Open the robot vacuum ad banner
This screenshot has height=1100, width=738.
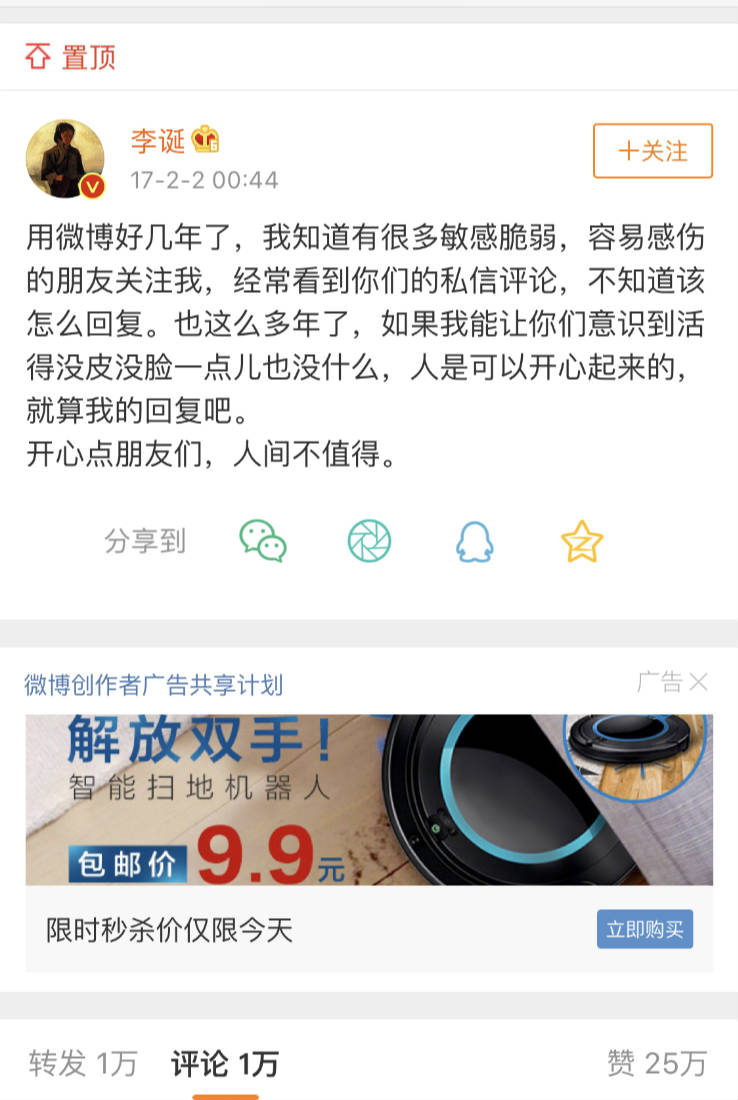(368, 800)
